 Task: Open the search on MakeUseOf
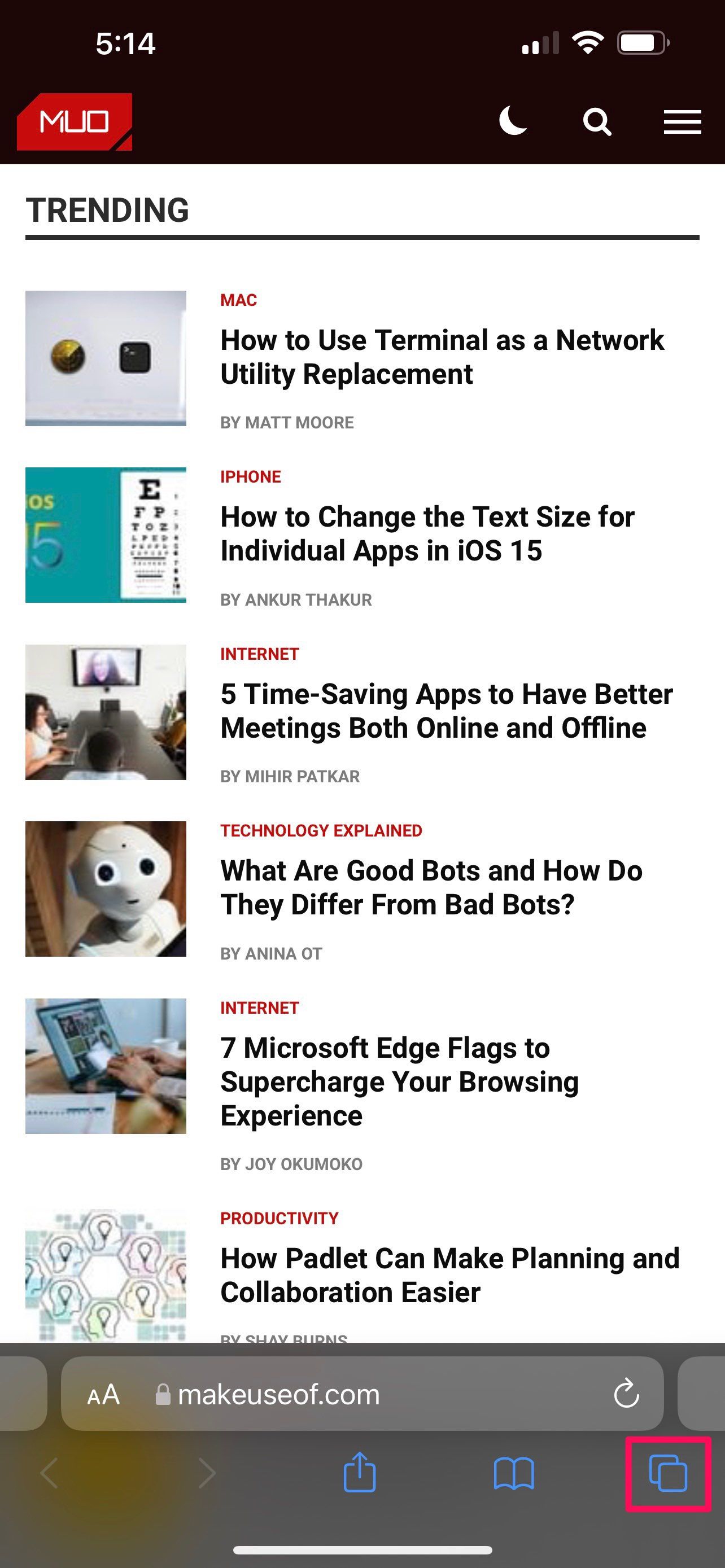(x=597, y=122)
